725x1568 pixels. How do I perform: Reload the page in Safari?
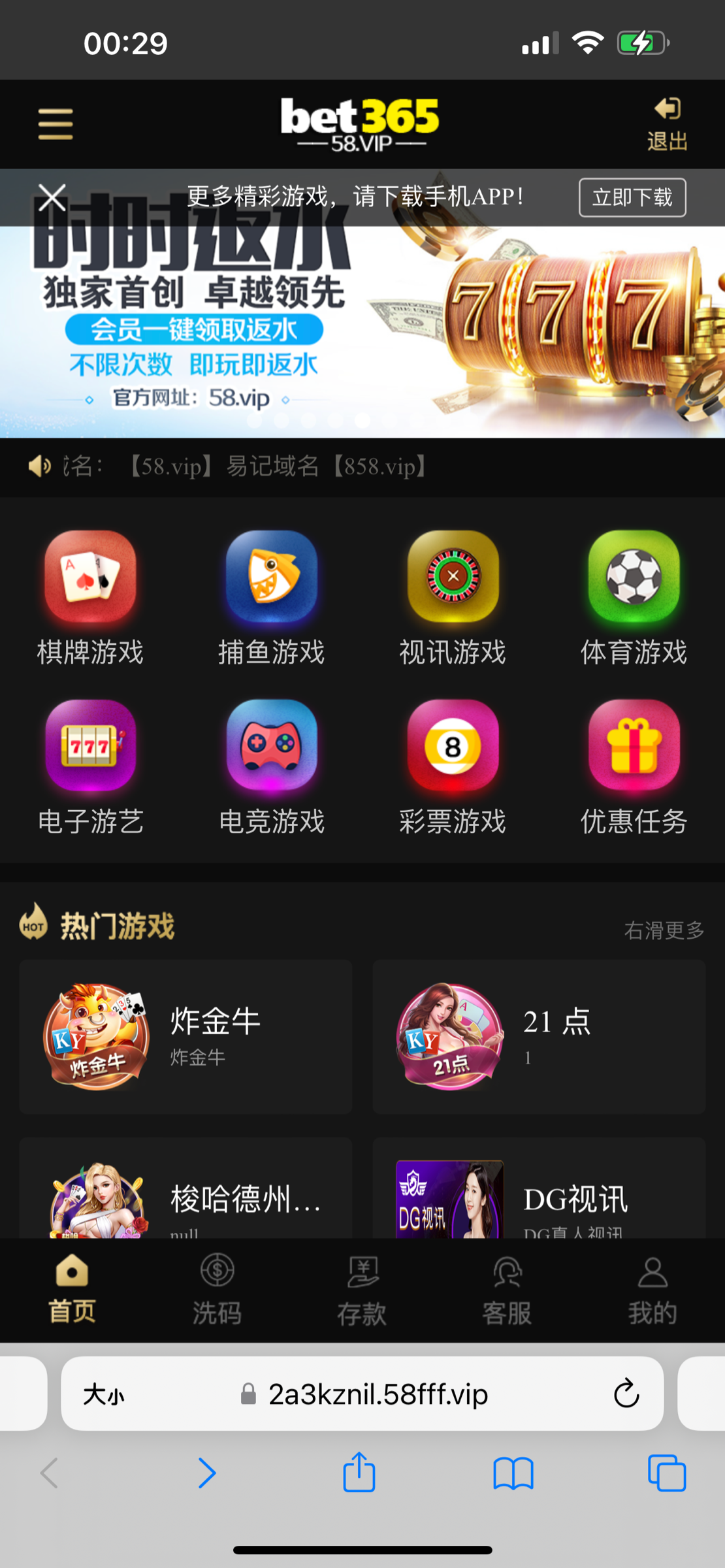(626, 1394)
